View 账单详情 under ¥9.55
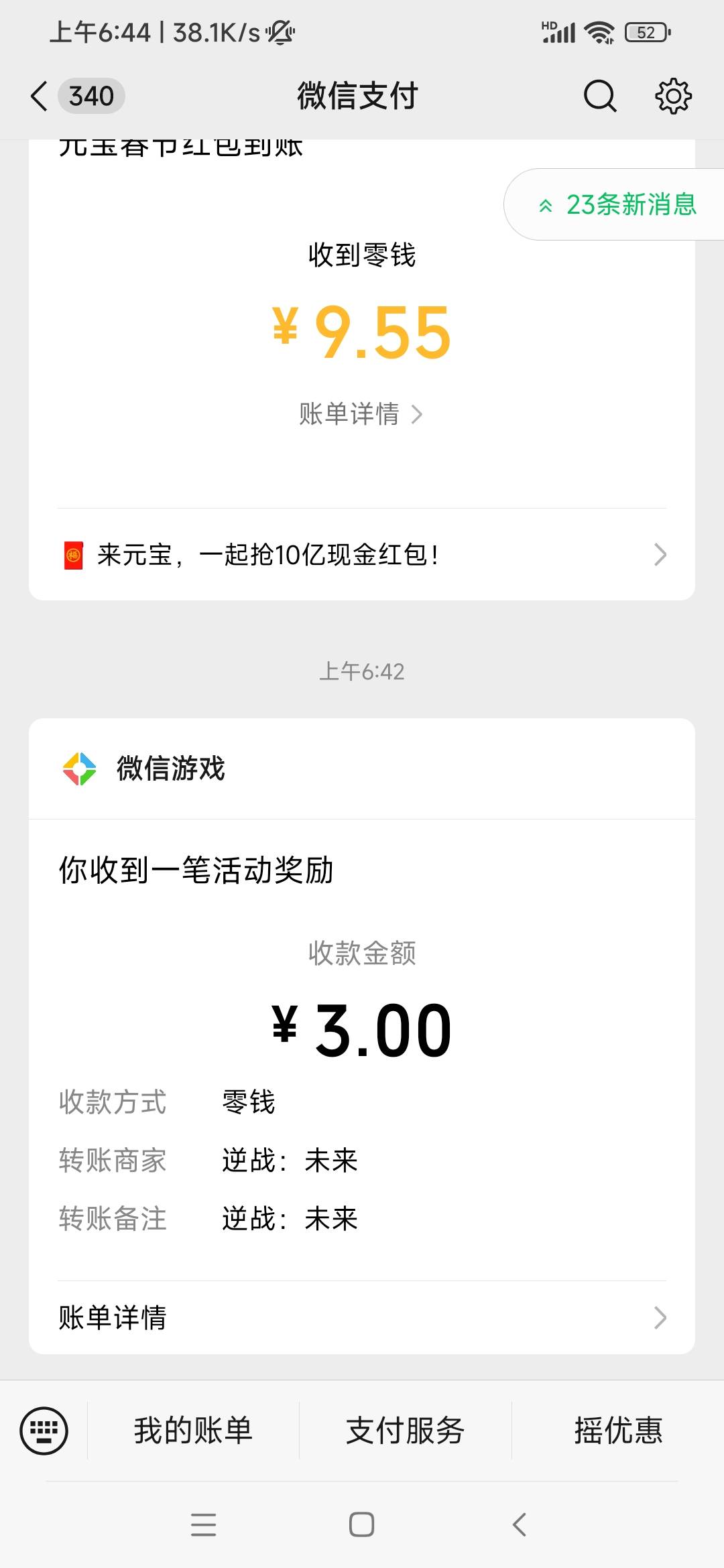The image size is (724, 1568). tap(361, 414)
